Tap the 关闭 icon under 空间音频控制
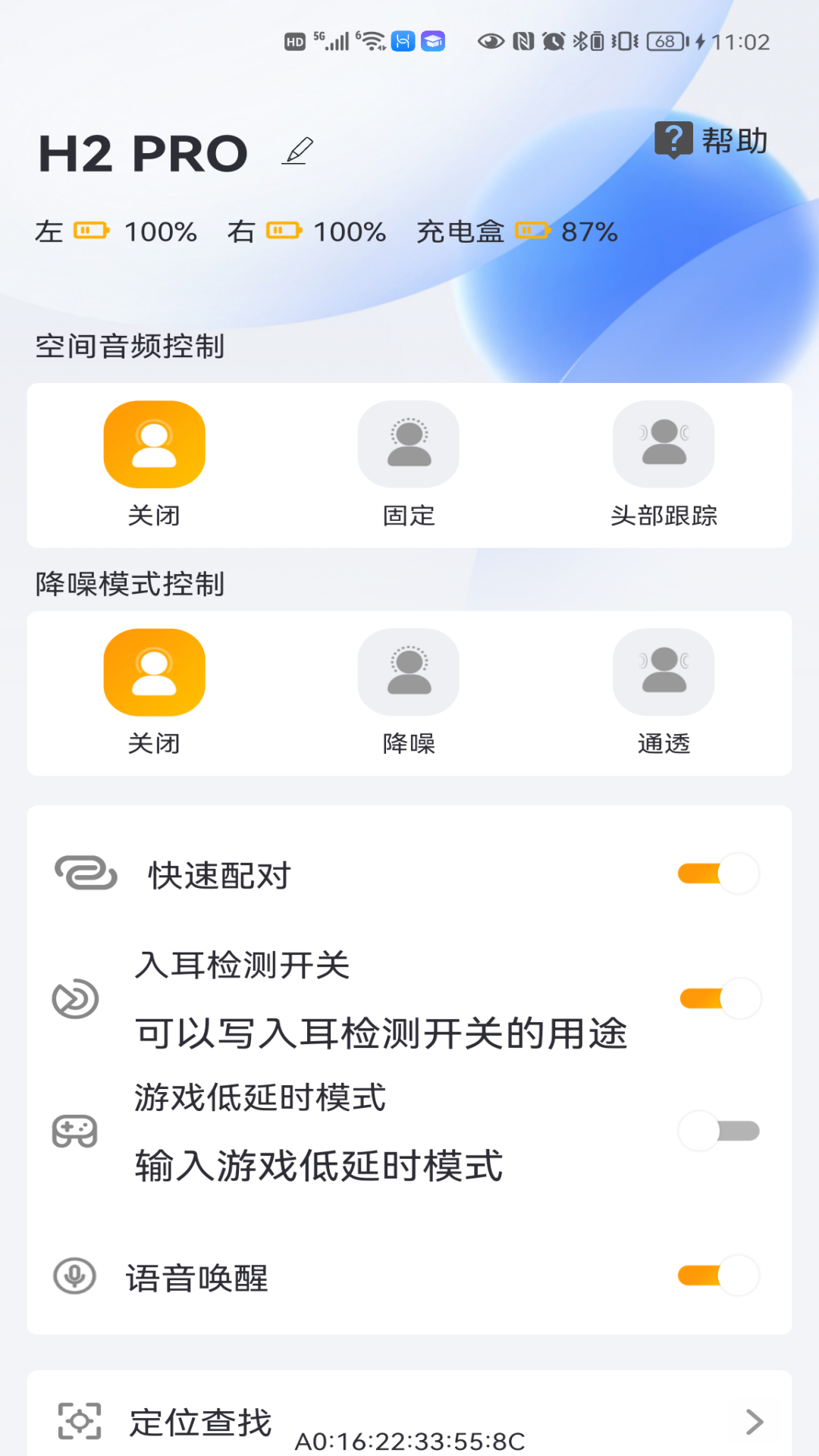Viewport: 819px width, 1456px height. [154, 444]
